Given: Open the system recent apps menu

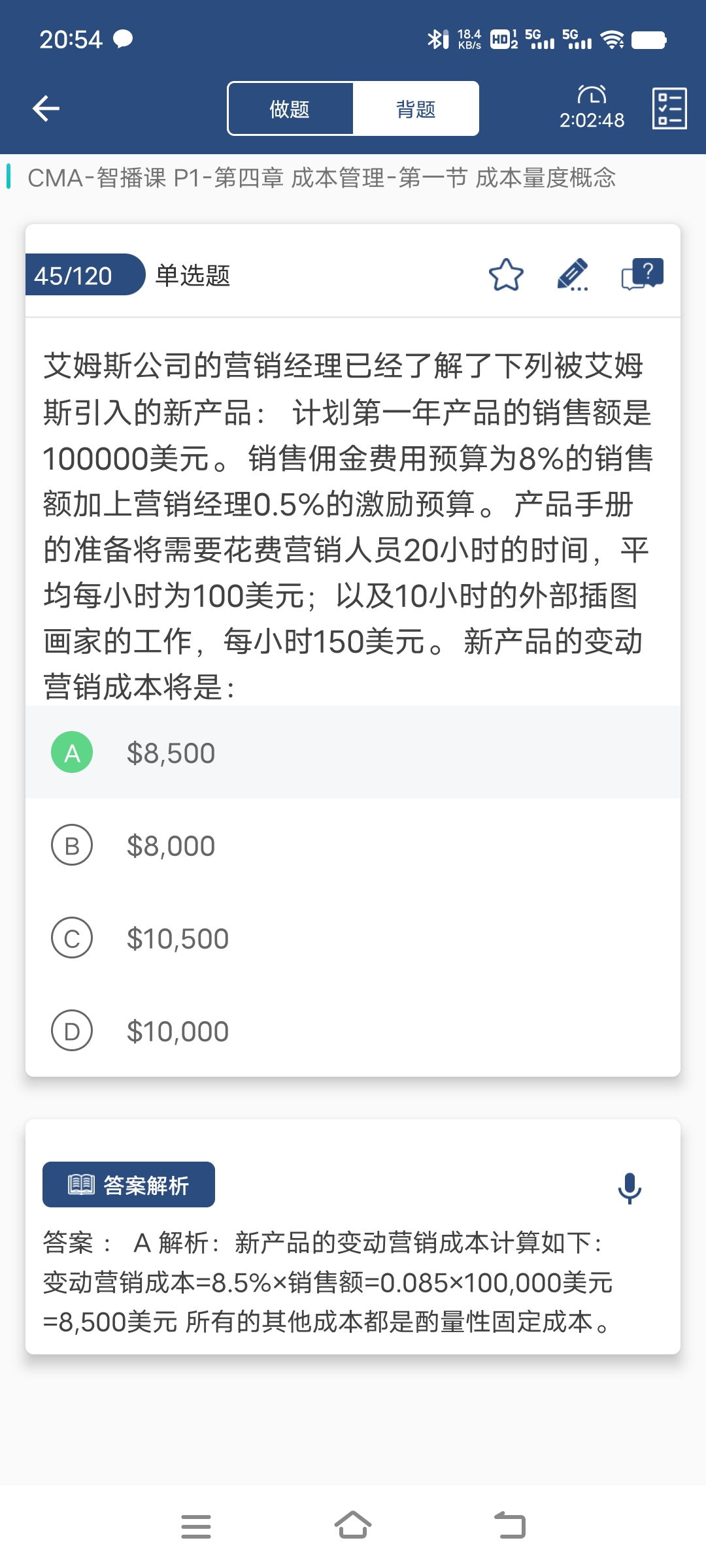Looking at the screenshot, I should (195, 1526).
